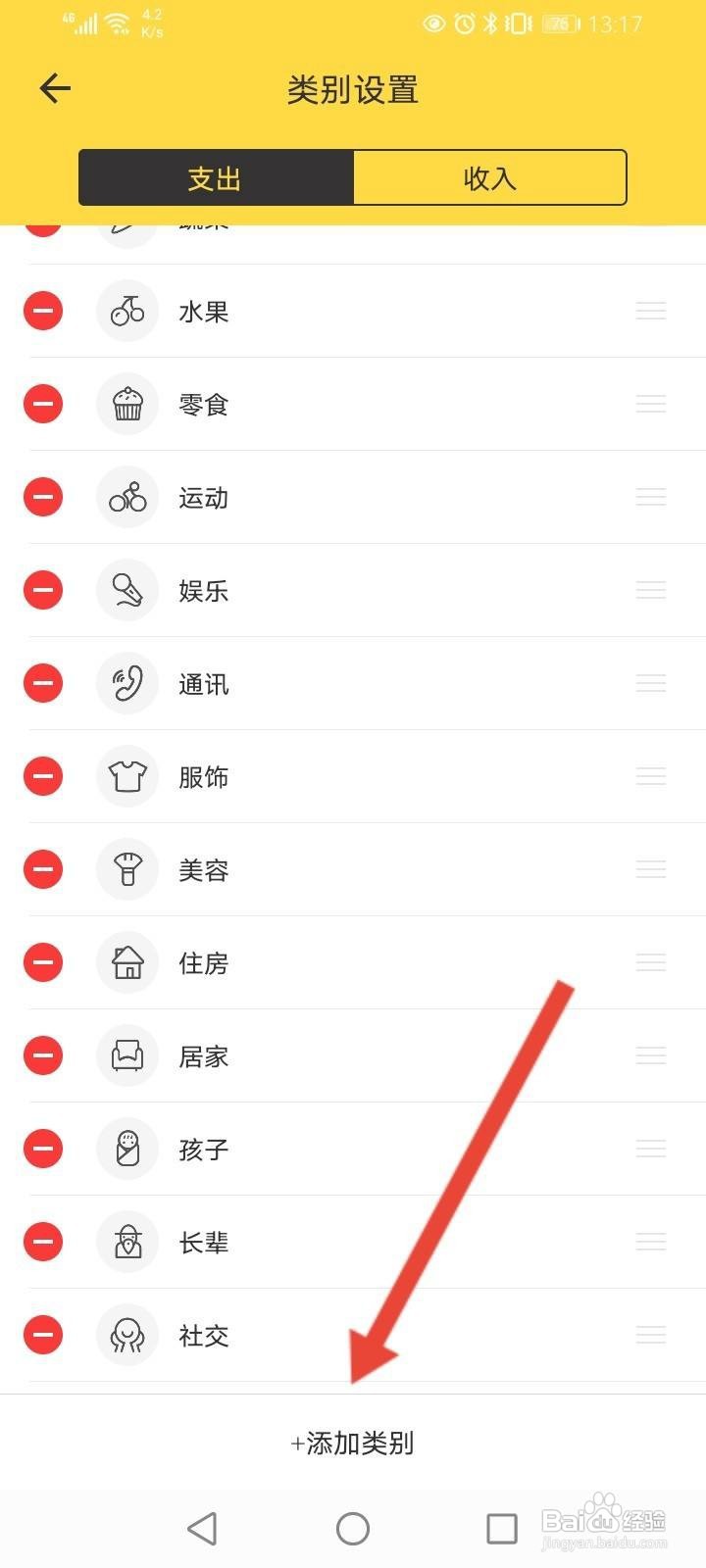Tap the 住房 housing house icon
This screenshot has height=1568, width=706.
pos(127,962)
